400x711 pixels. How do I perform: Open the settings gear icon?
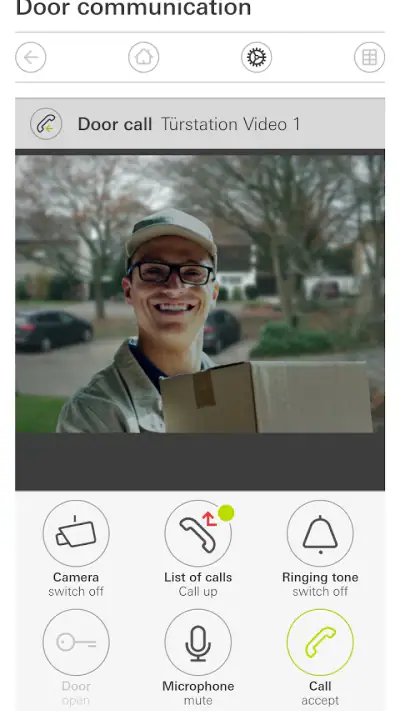(x=257, y=58)
